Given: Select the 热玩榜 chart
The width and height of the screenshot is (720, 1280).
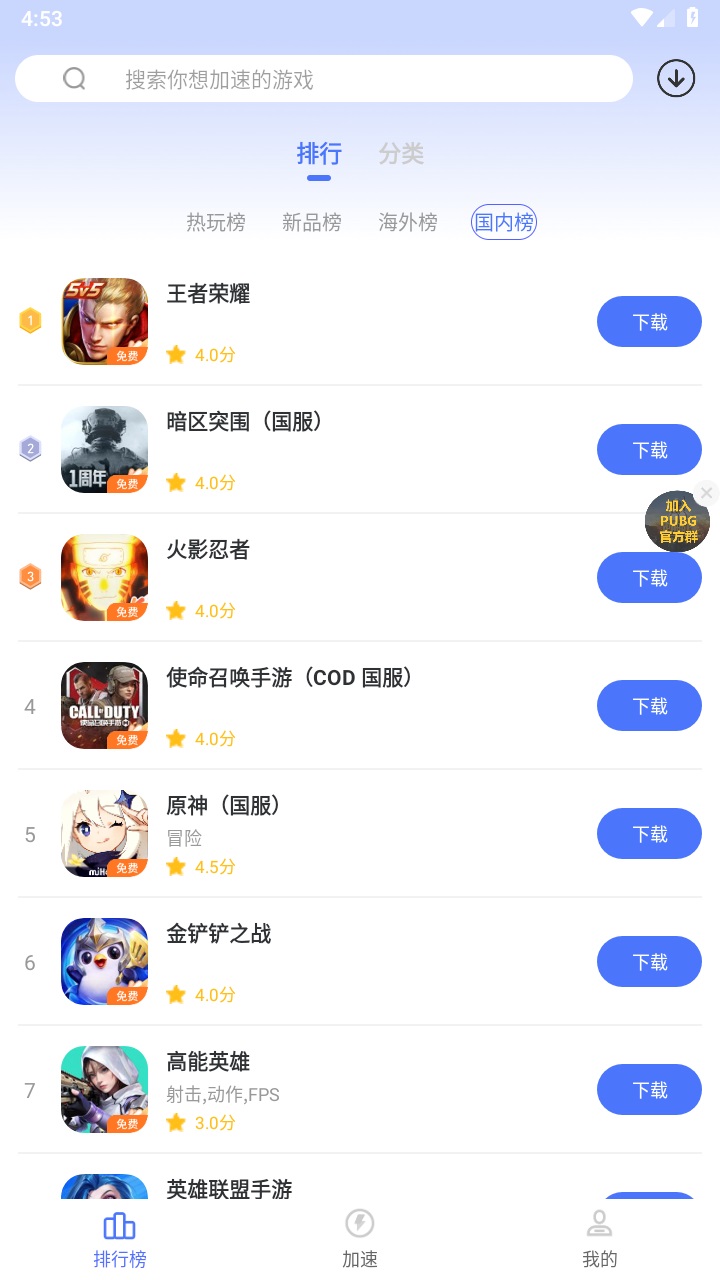Looking at the screenshot, I should coord(216,222).
